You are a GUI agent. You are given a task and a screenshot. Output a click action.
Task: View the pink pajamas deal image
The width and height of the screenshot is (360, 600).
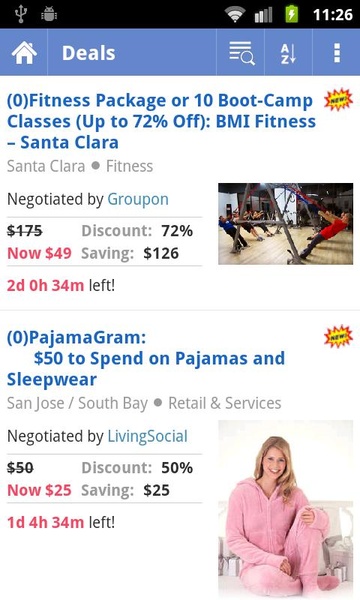[285, 508]
